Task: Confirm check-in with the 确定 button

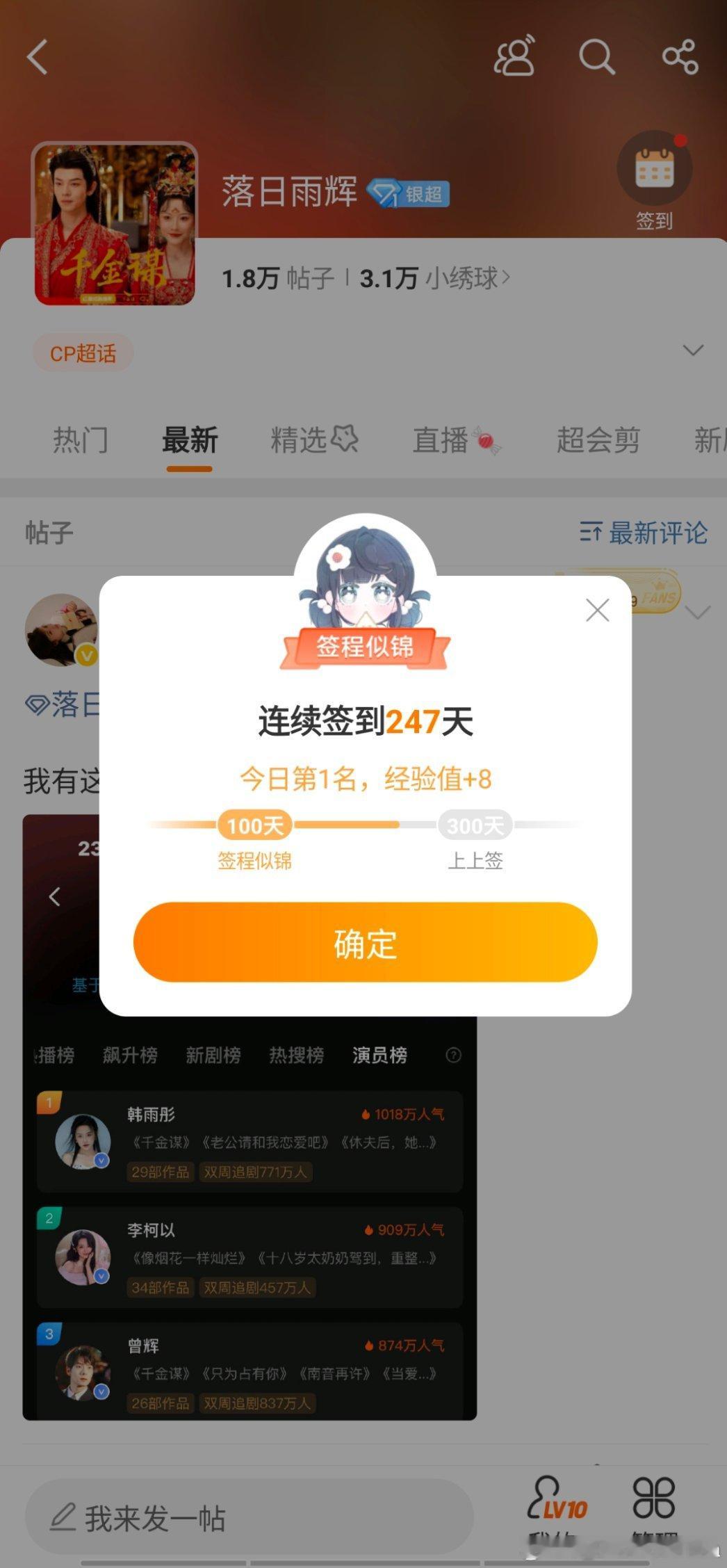Action: pos(364,943)
